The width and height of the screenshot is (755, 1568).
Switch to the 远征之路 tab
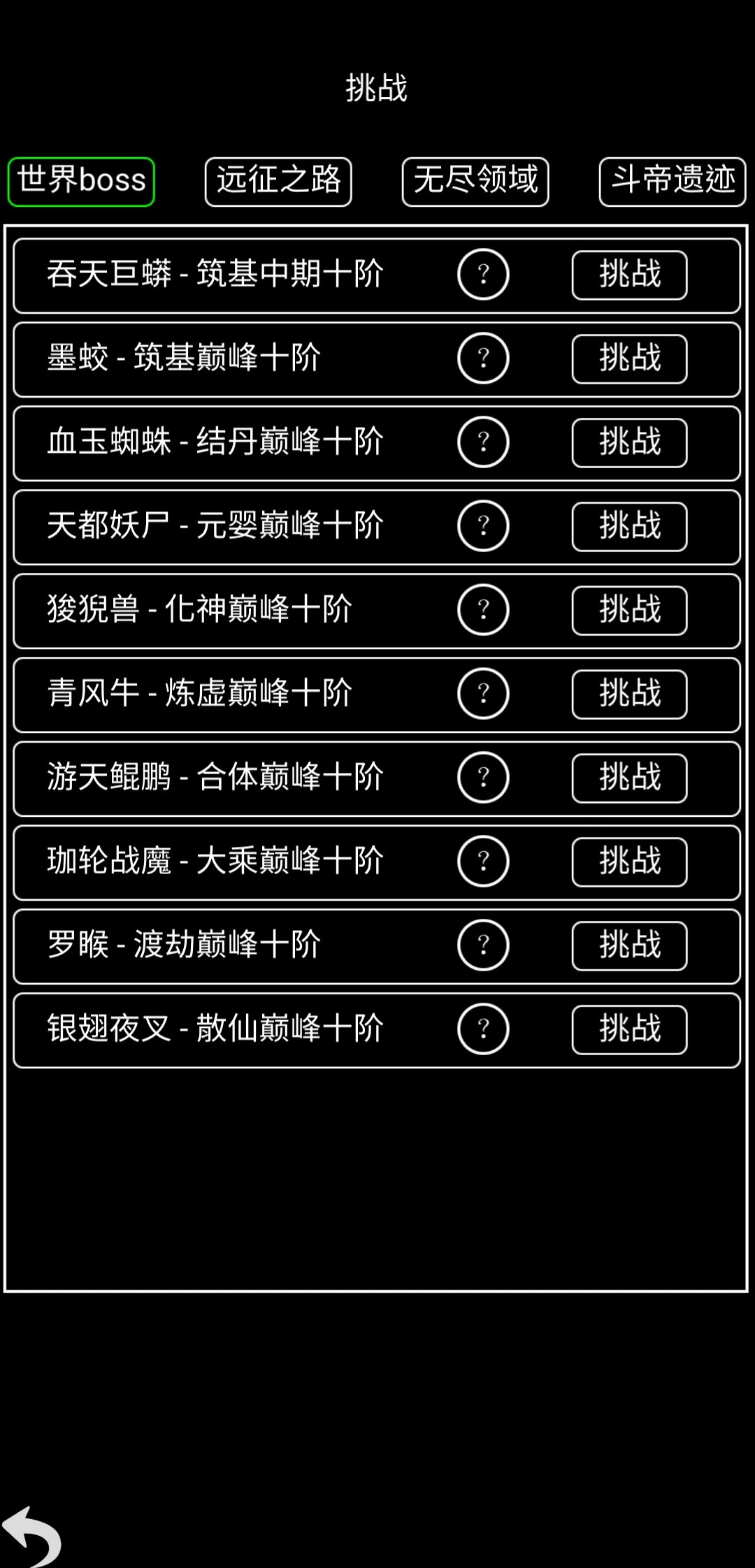tap(278, 182)
